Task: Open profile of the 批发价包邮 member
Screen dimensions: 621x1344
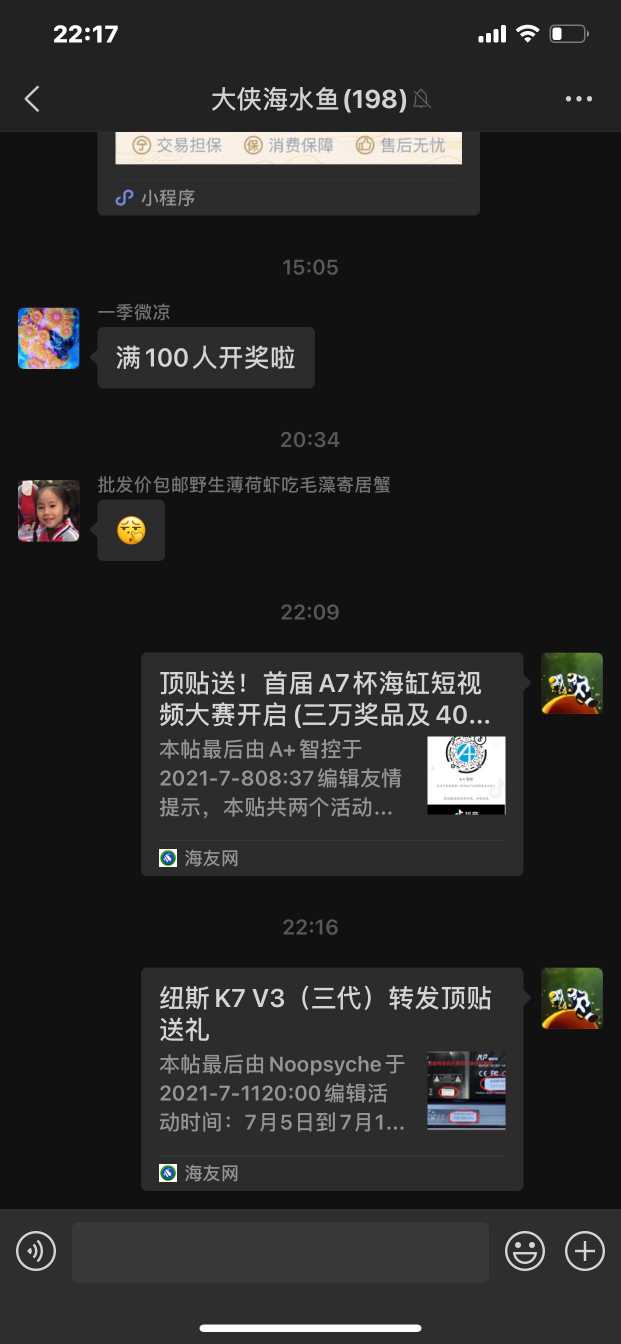Action: coord(48,511)
